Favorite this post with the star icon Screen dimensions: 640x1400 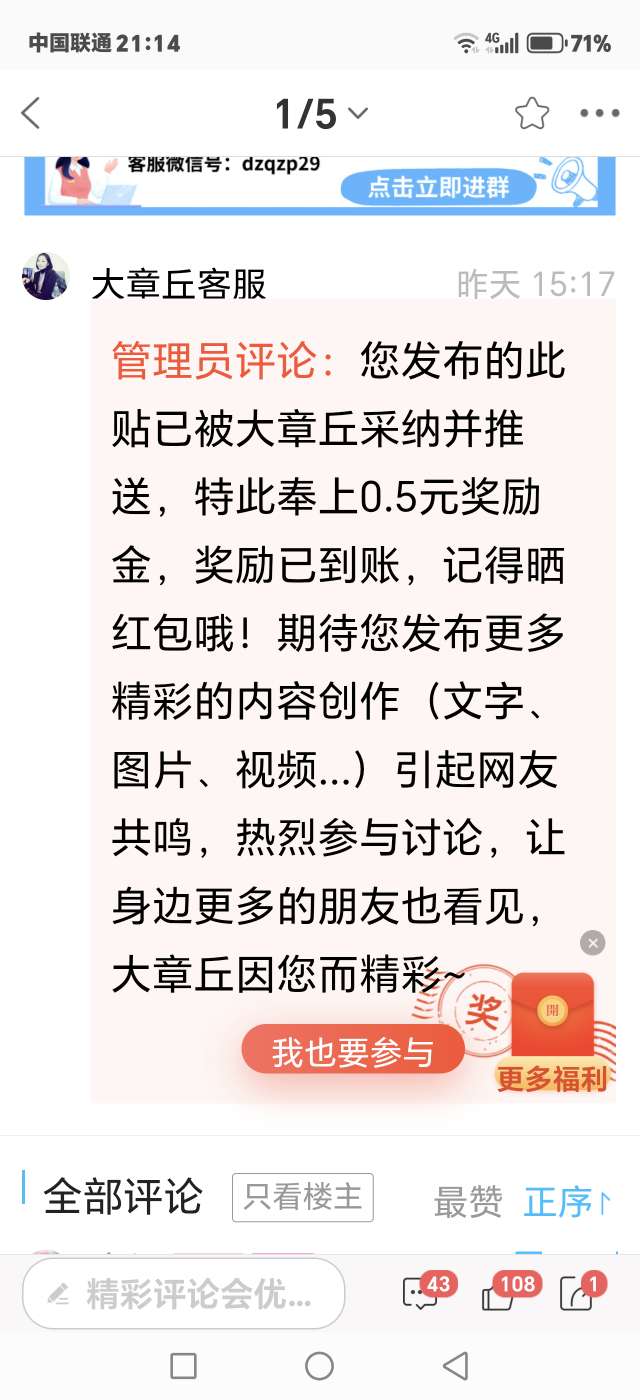pyautogui.click(x=532, y=113)
